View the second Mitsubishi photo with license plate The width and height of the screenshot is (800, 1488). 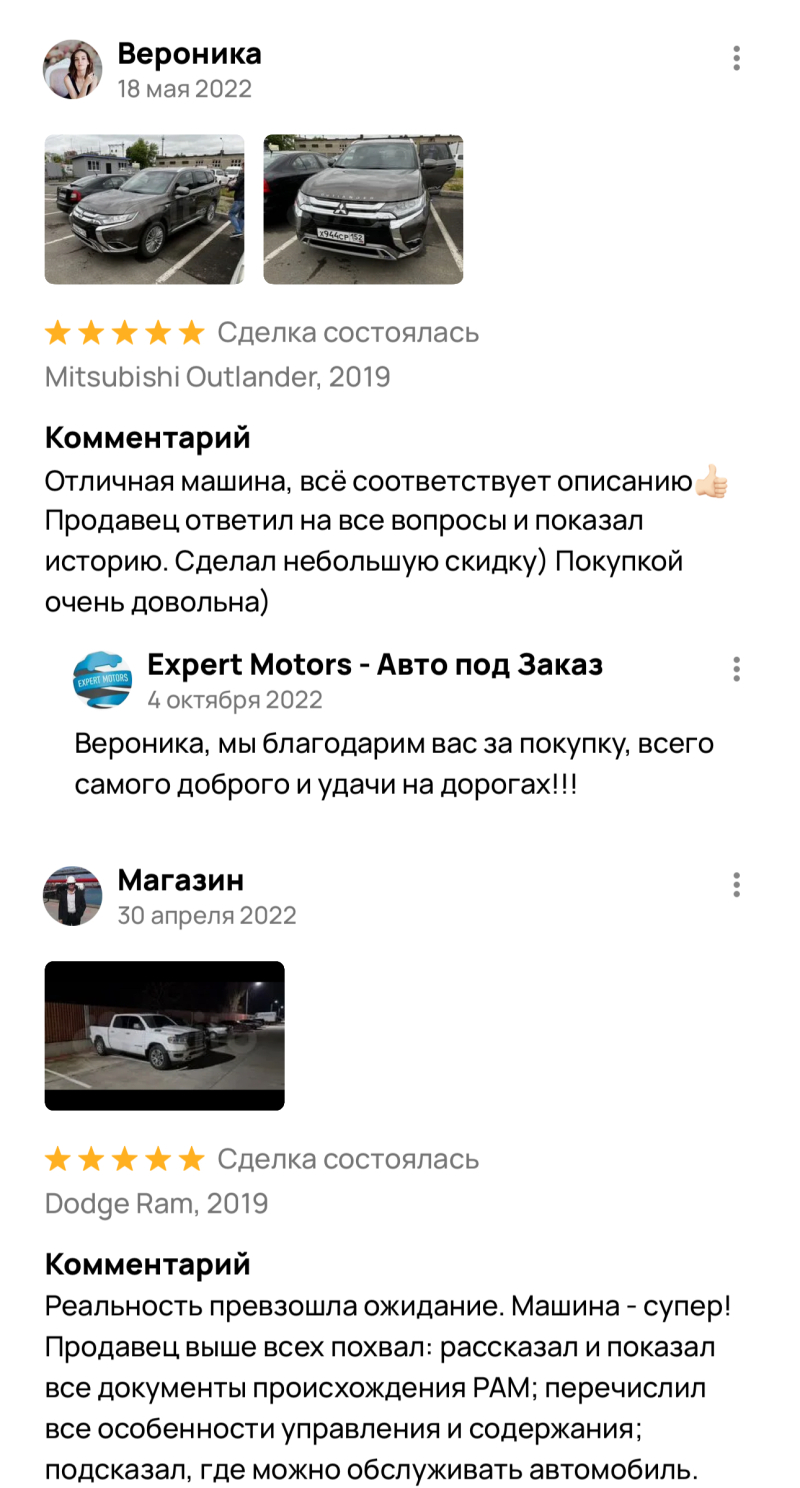tap(363, 209)
